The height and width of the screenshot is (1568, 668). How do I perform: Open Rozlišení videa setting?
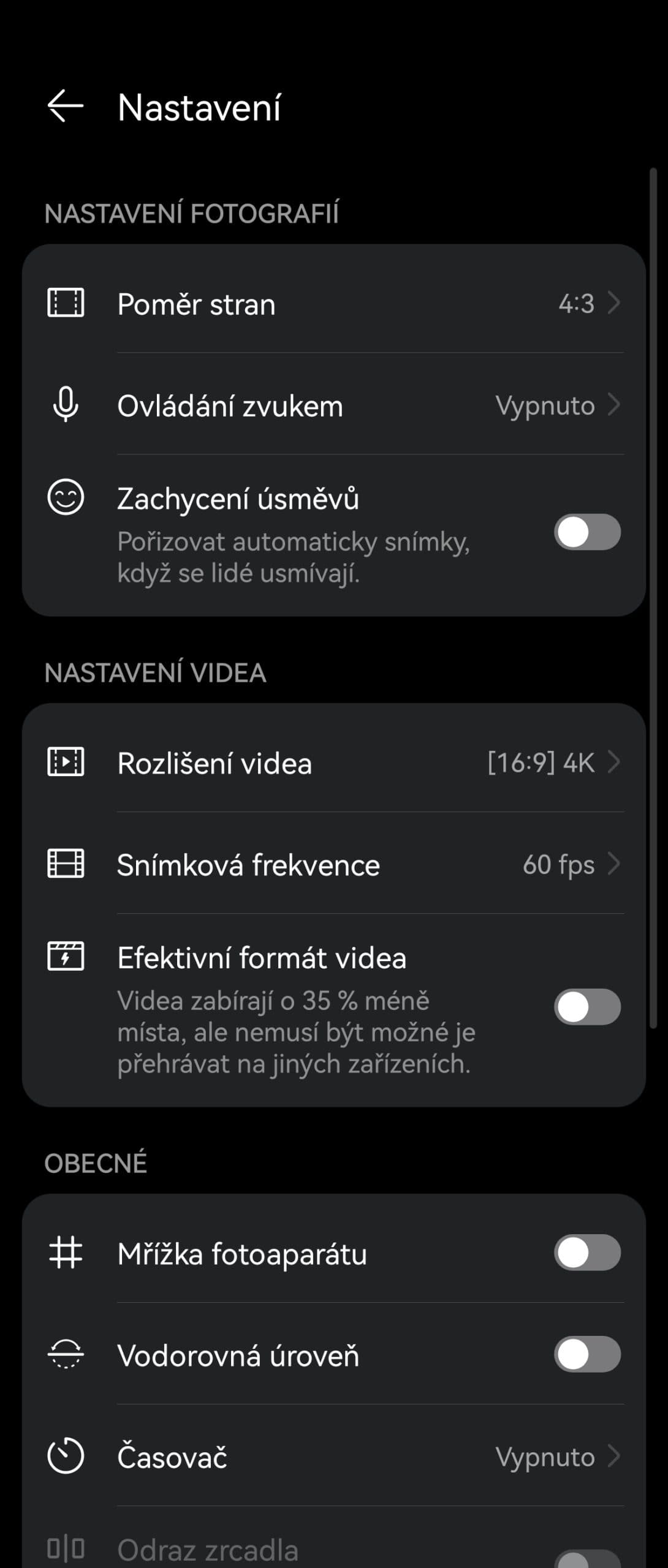coord(334,763)
